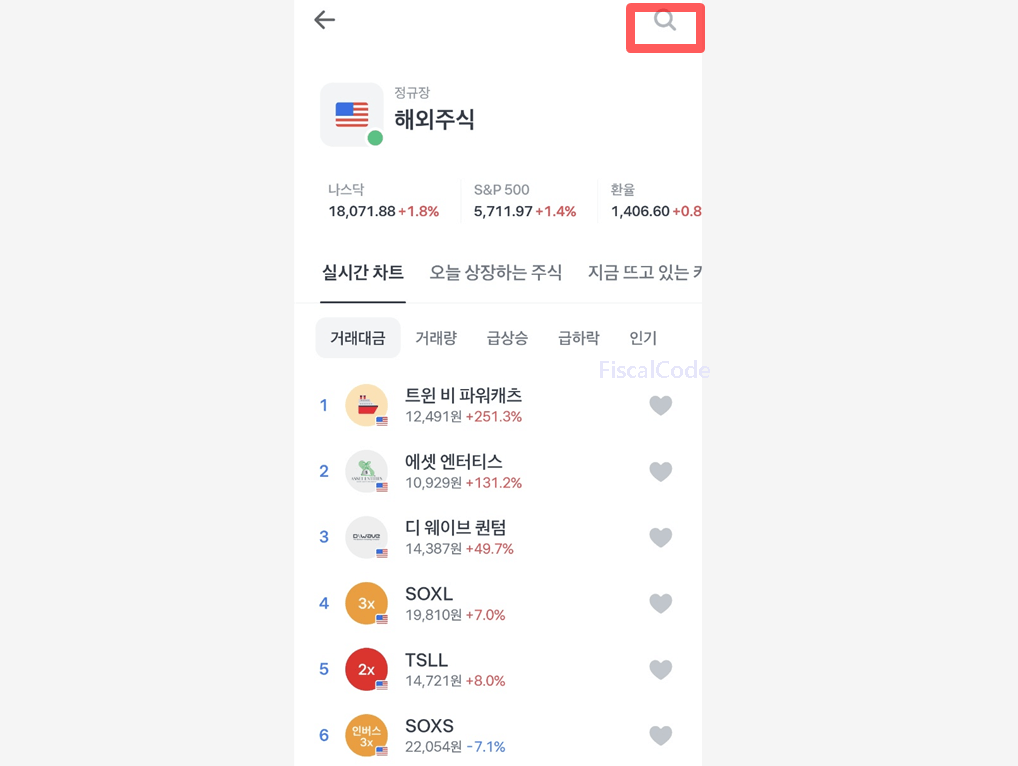Switch to the 오늘 상장하는 주식 tab
The width and height of the screenshot is (1018, 766).
click(495, 272)
